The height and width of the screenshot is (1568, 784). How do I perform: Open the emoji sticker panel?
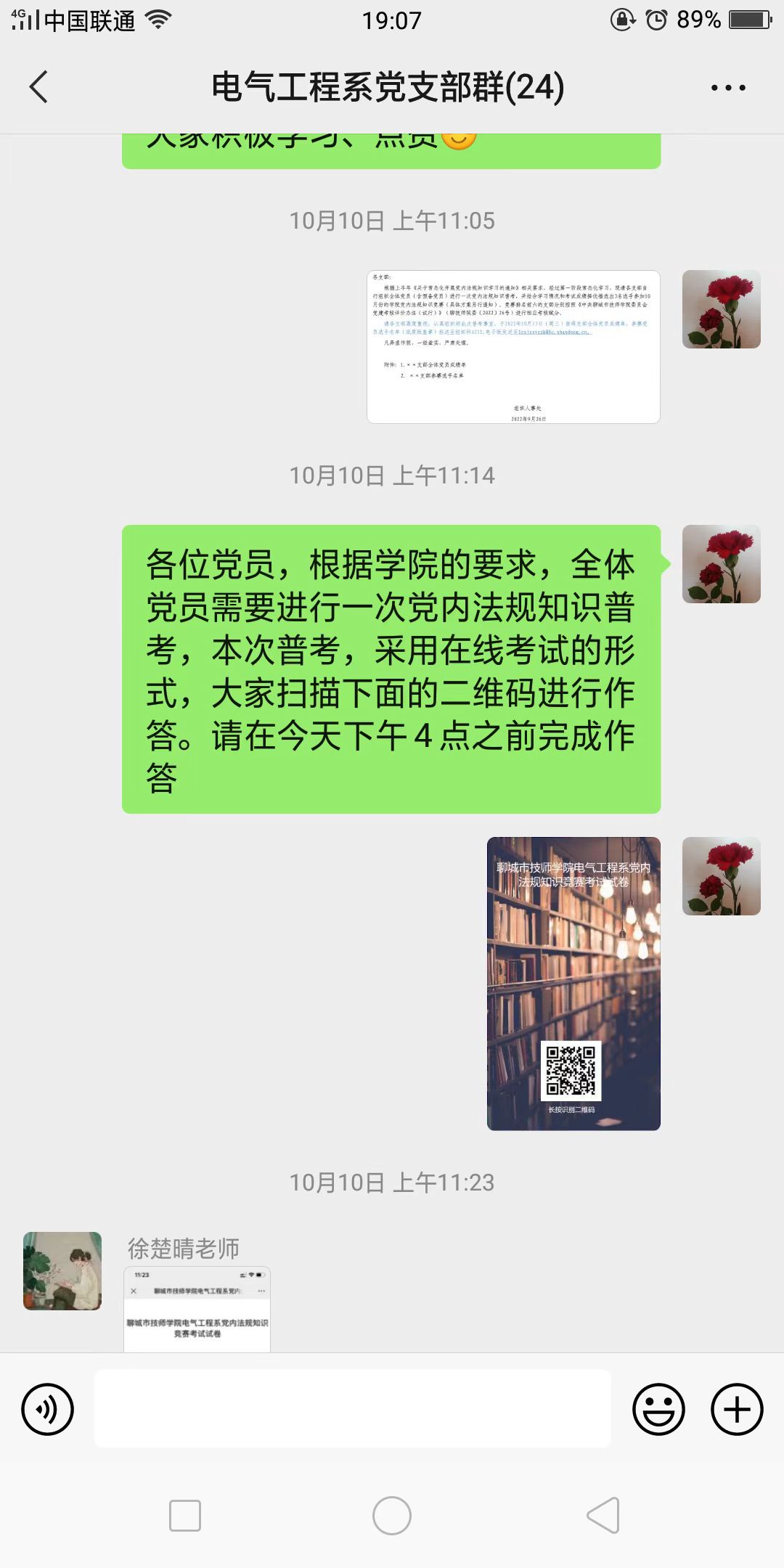point(658,1409)
